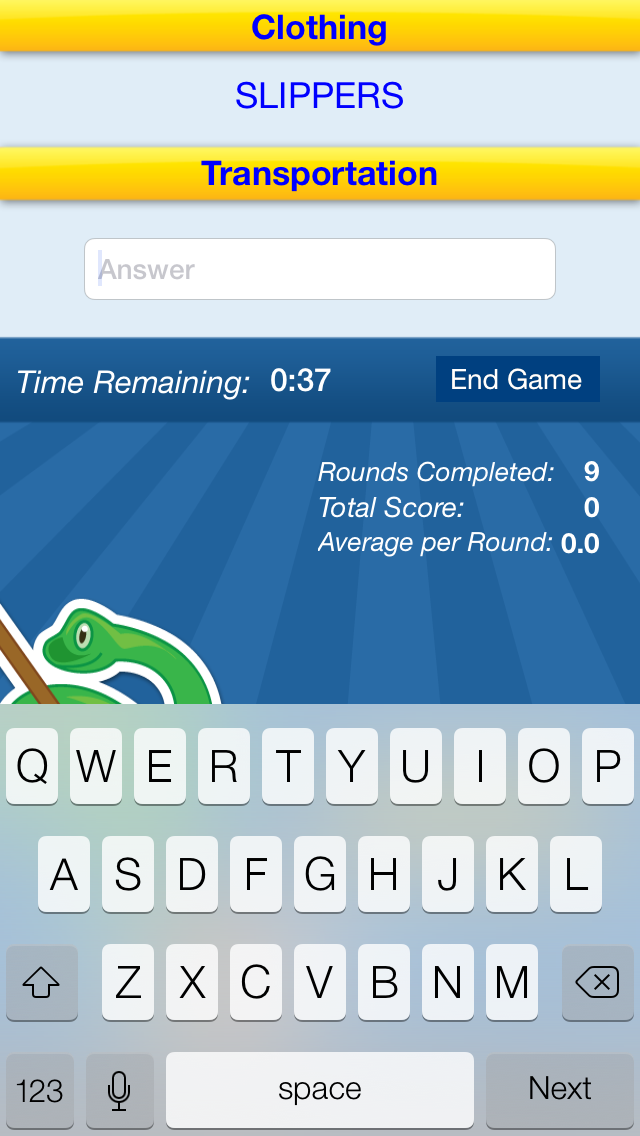
Task: Hit the Next key on the keyboard
Action: click(x=560, y=1089)
